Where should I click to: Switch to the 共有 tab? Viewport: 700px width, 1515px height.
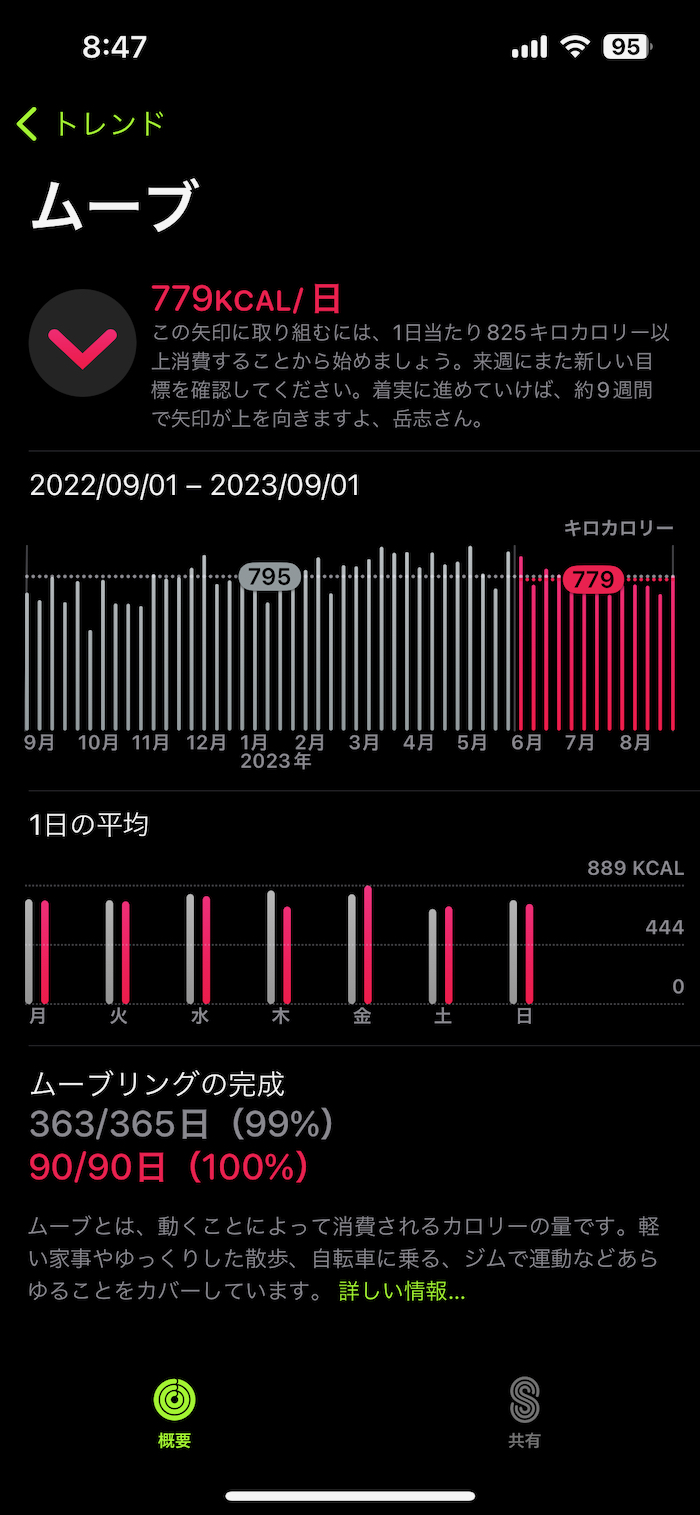click(x=524, y=1412)
